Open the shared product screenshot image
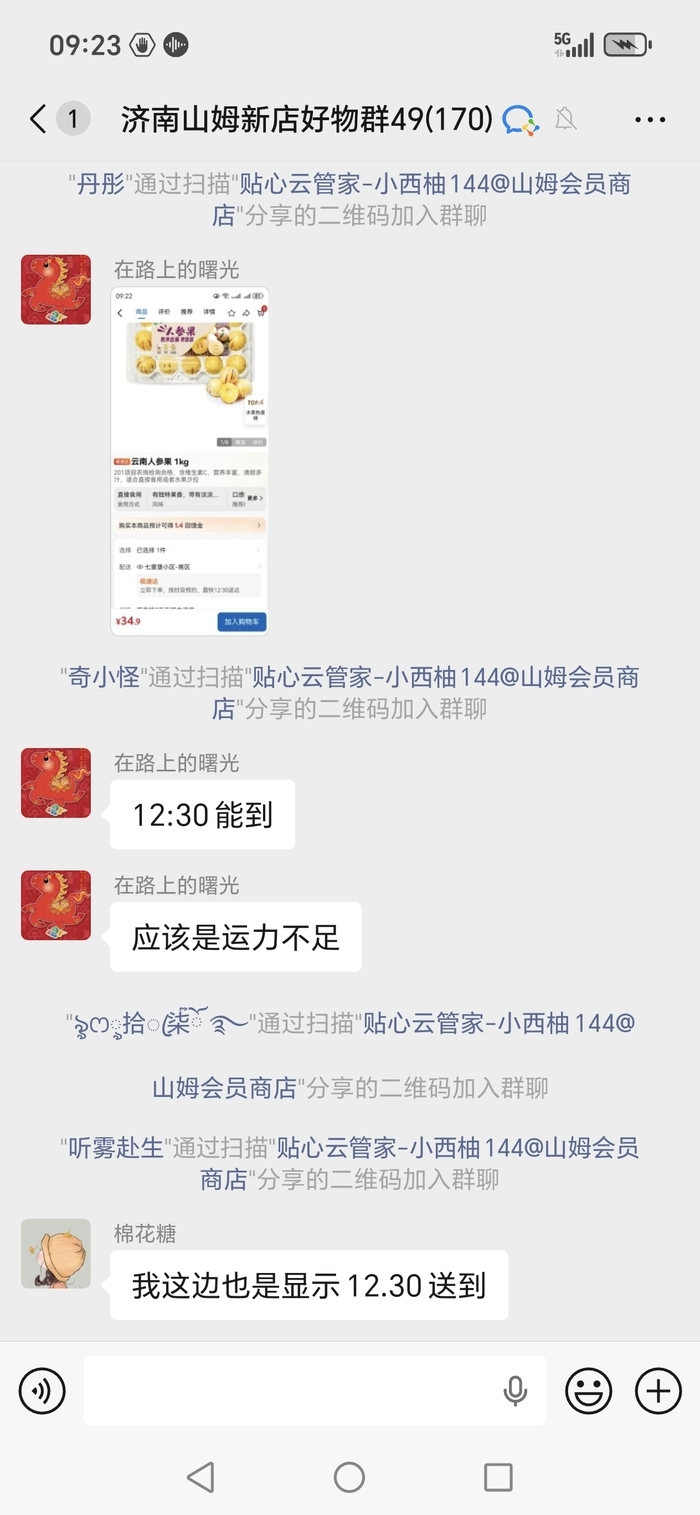This screenshot has height=1515, width=700. click(190, 461)
